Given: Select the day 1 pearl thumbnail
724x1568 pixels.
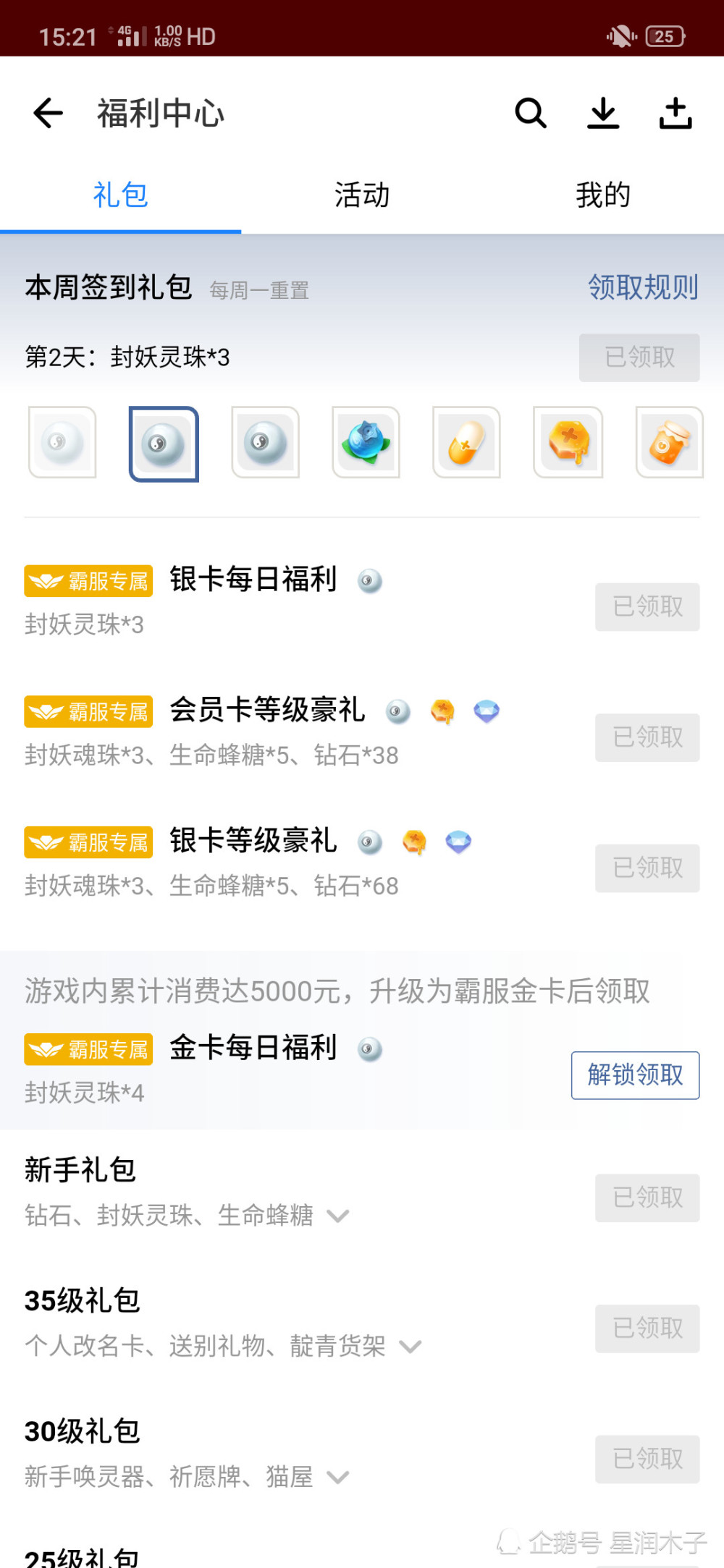Looking at the screenshot, I should pos(62,444).
